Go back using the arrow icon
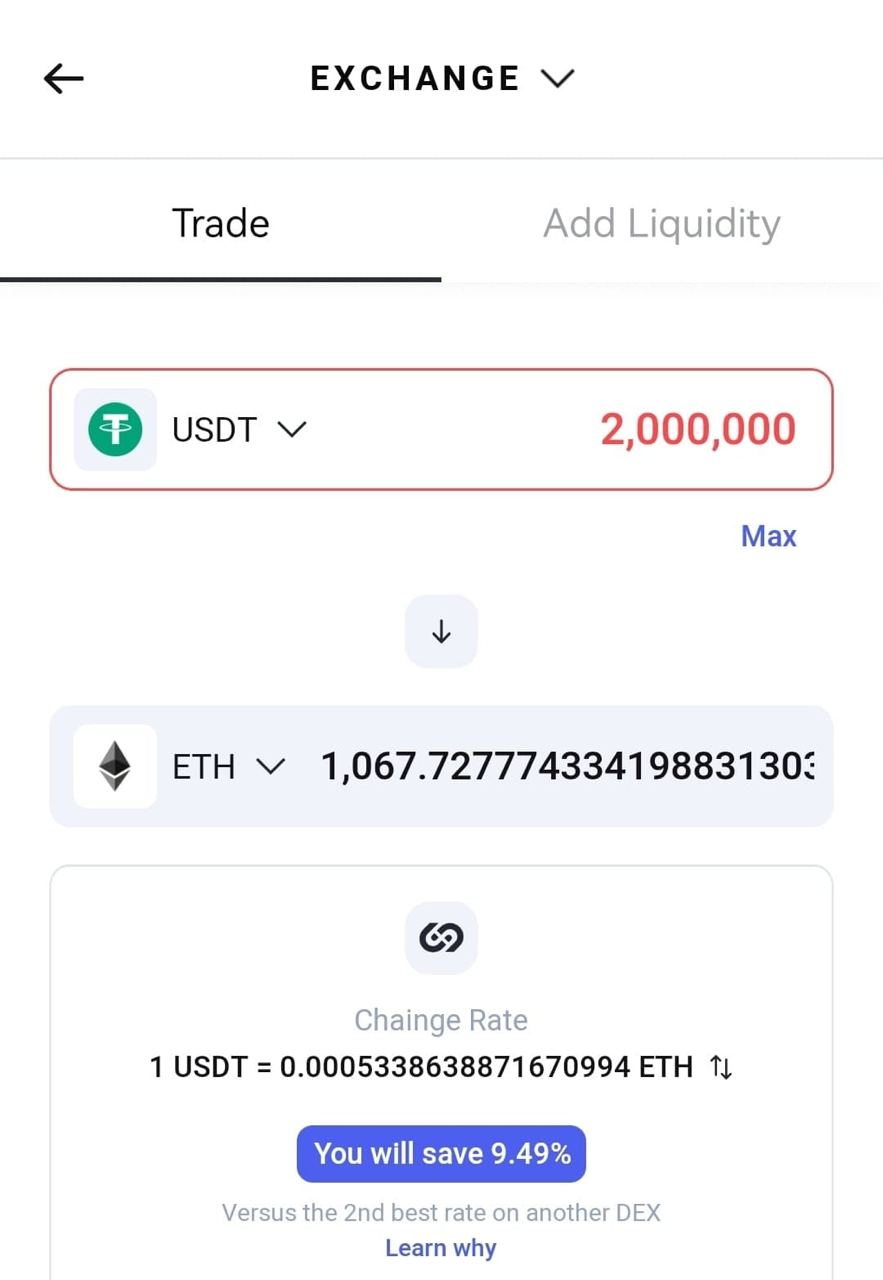This screenshot has height=1280, width=883. point(64,79)
